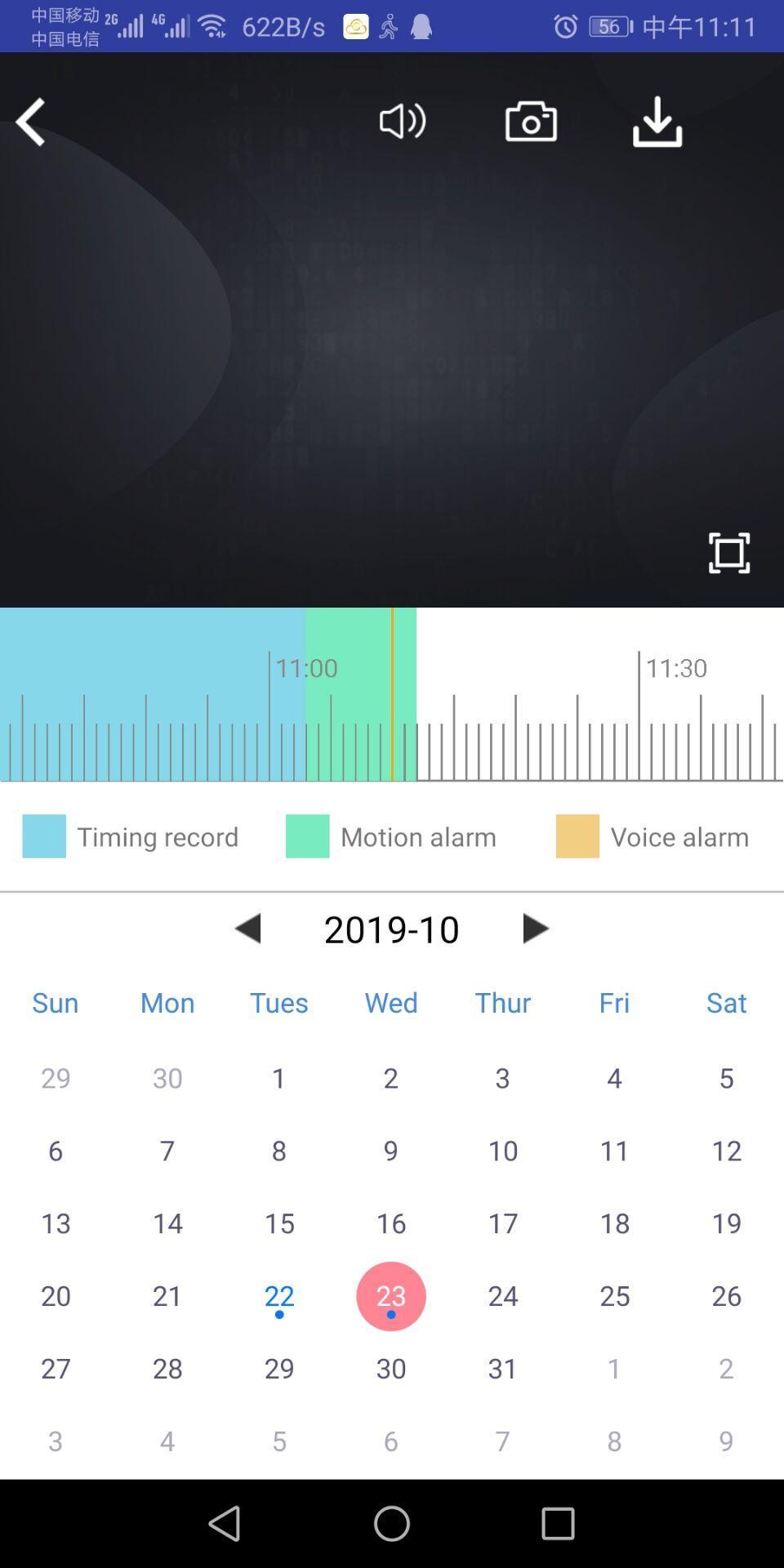Choose October 10 on the calendar
The height and width of the screenshot is (1568, 784).
click(x=503, y=1151)
